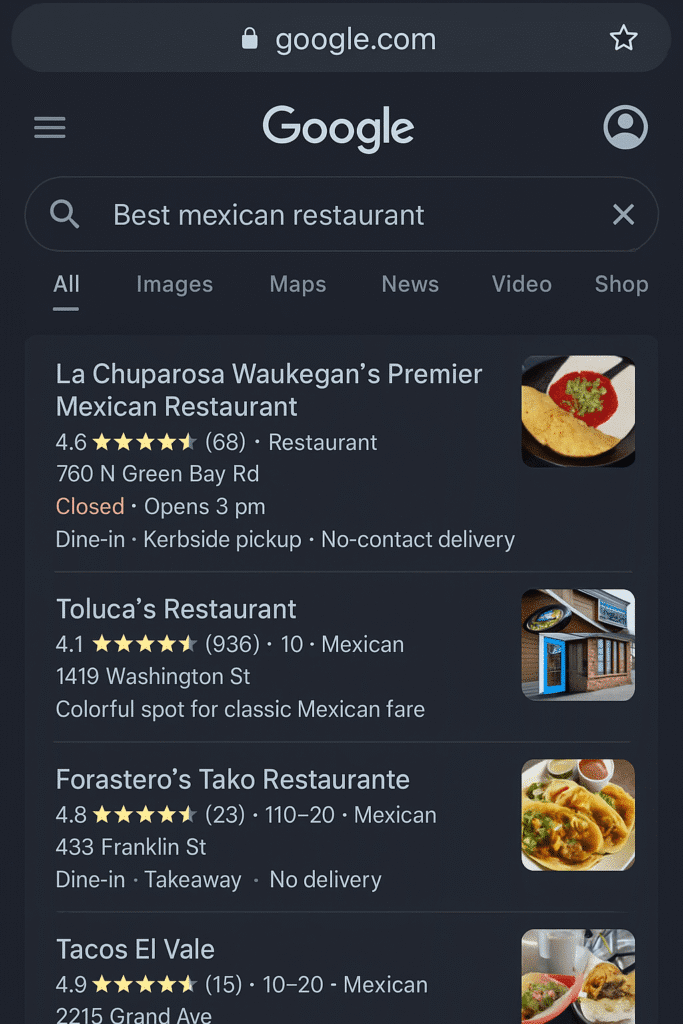
Task: Switch to the News tab
Action: (x=410, y=285)
